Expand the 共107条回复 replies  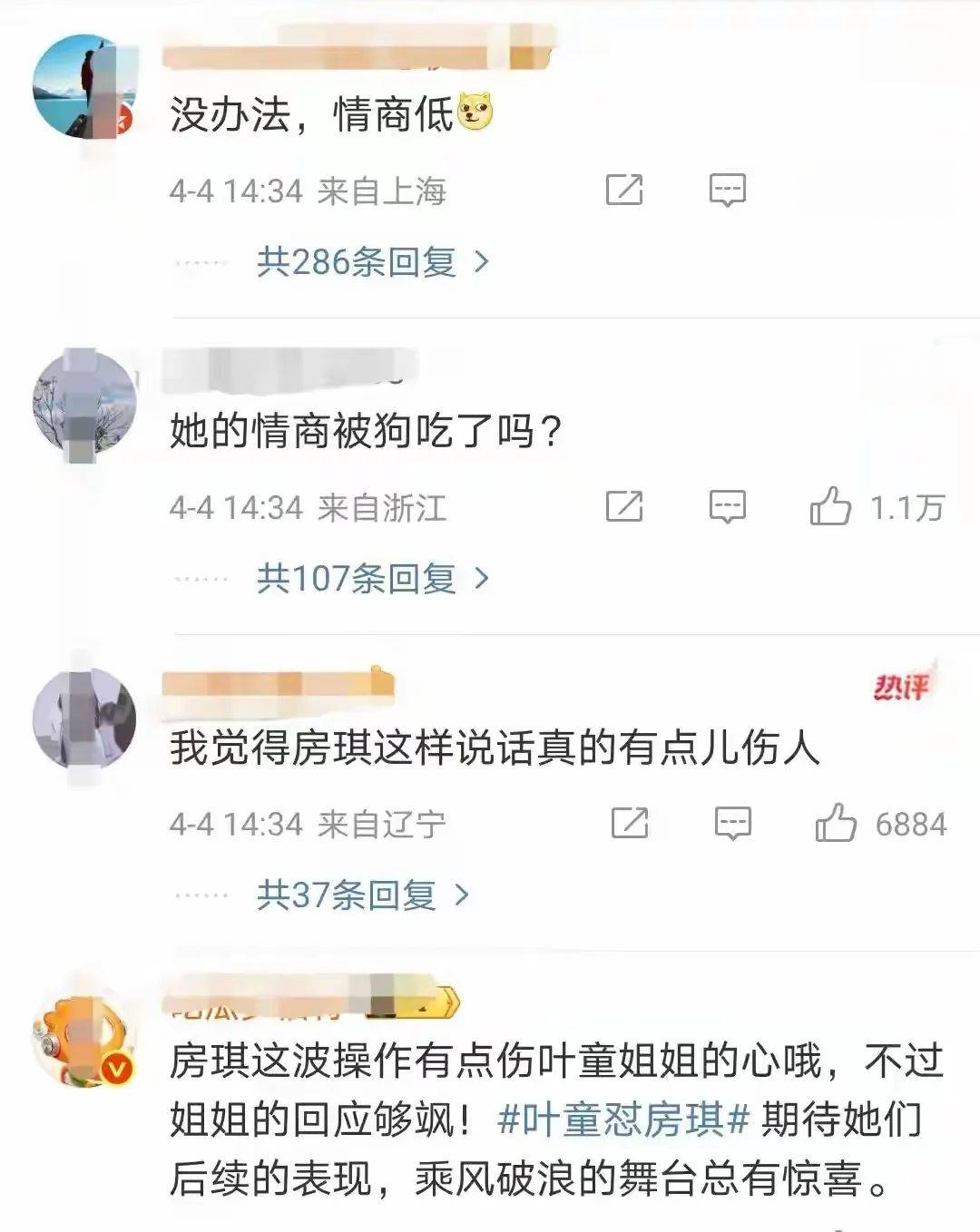[x=372, y=578]
